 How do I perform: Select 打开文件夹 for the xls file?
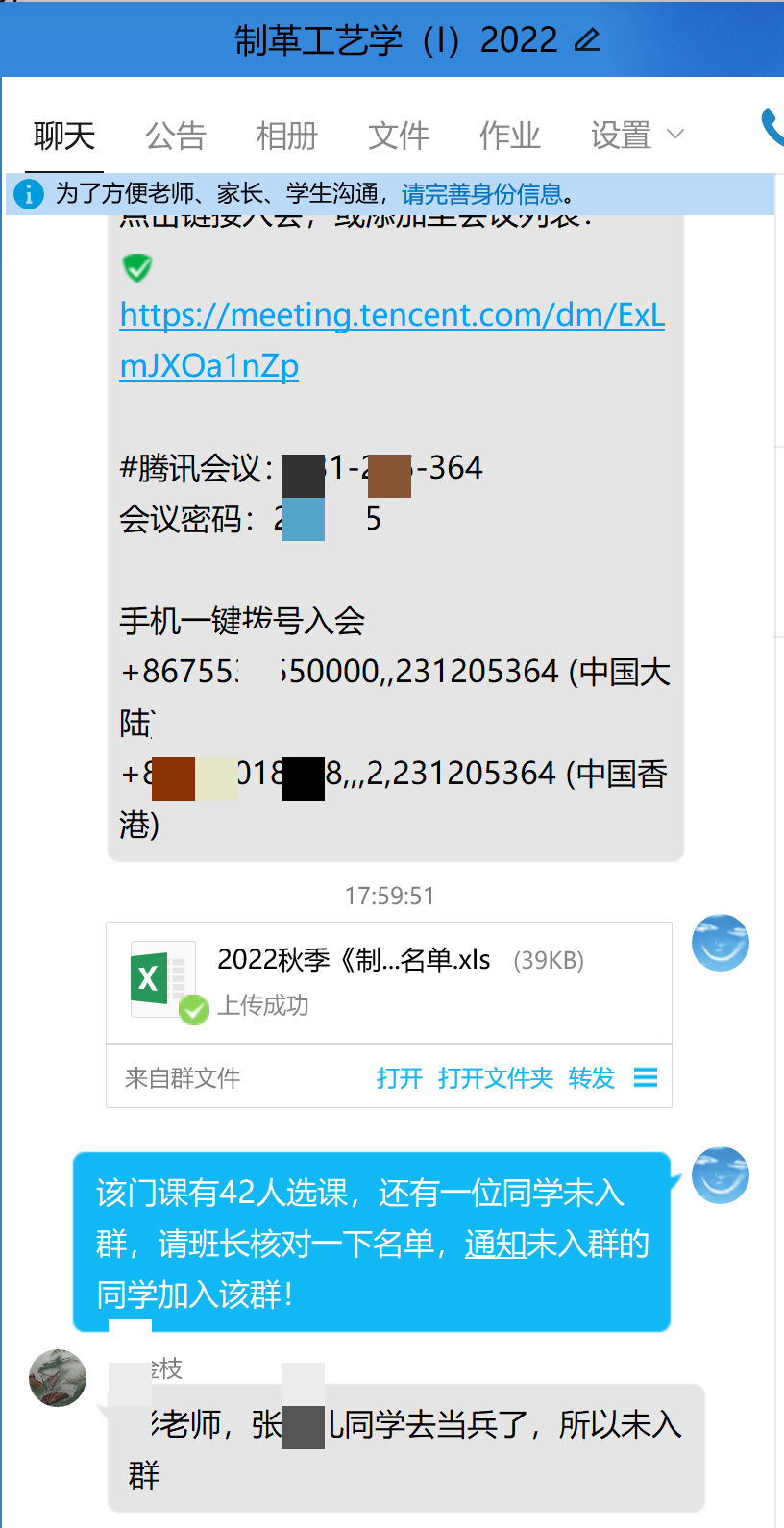point(495,1078)
